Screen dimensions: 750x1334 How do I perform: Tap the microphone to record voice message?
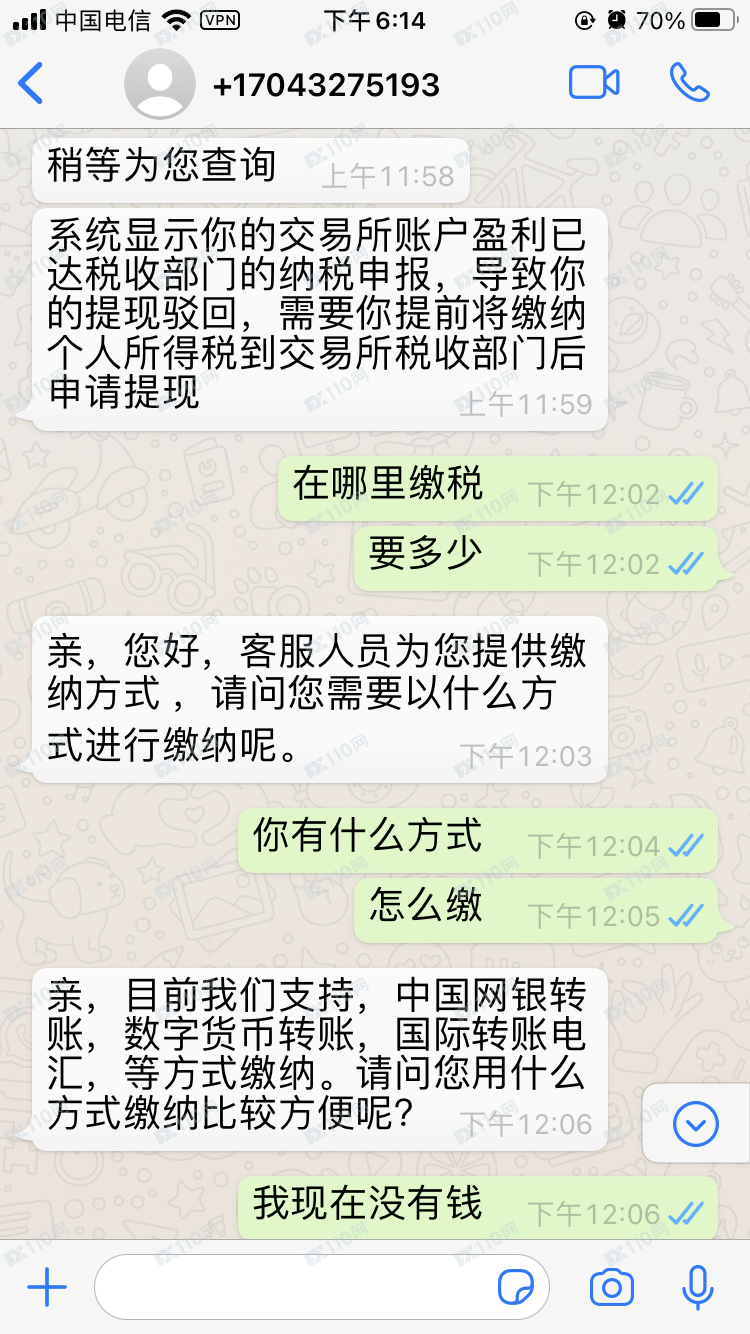(x=697, y=1288)
